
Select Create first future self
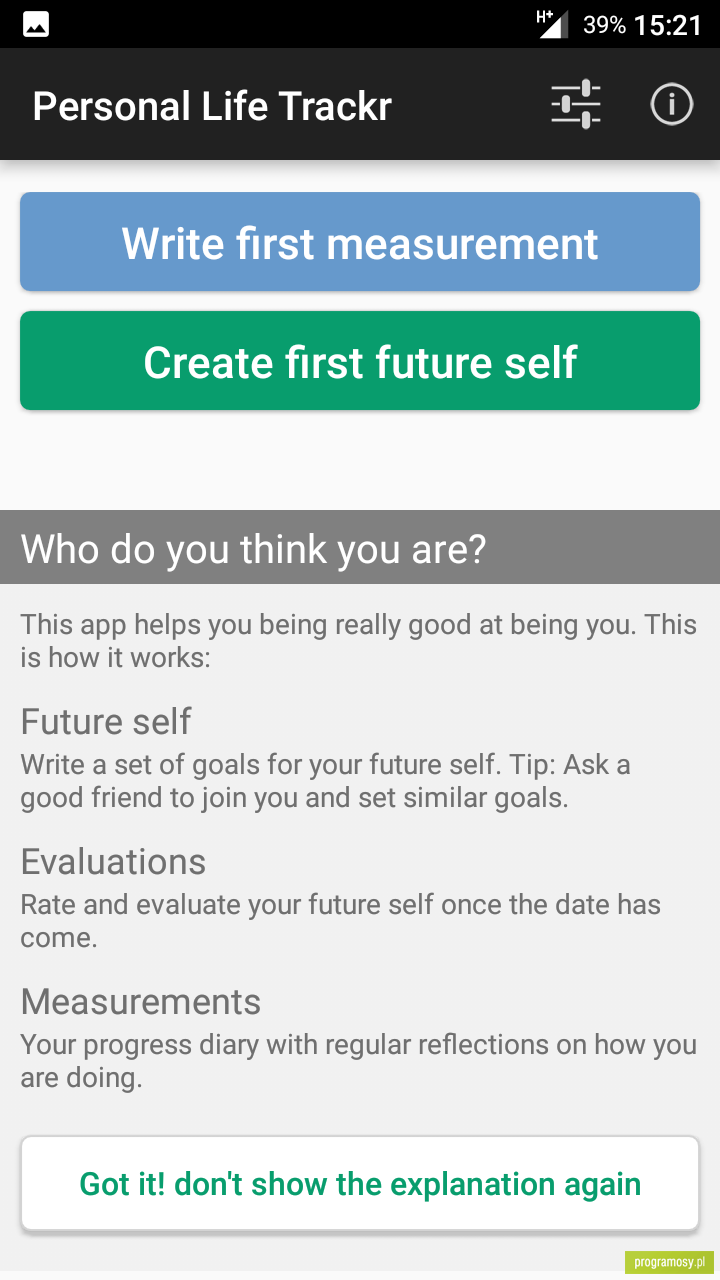[x=360, y=361]
